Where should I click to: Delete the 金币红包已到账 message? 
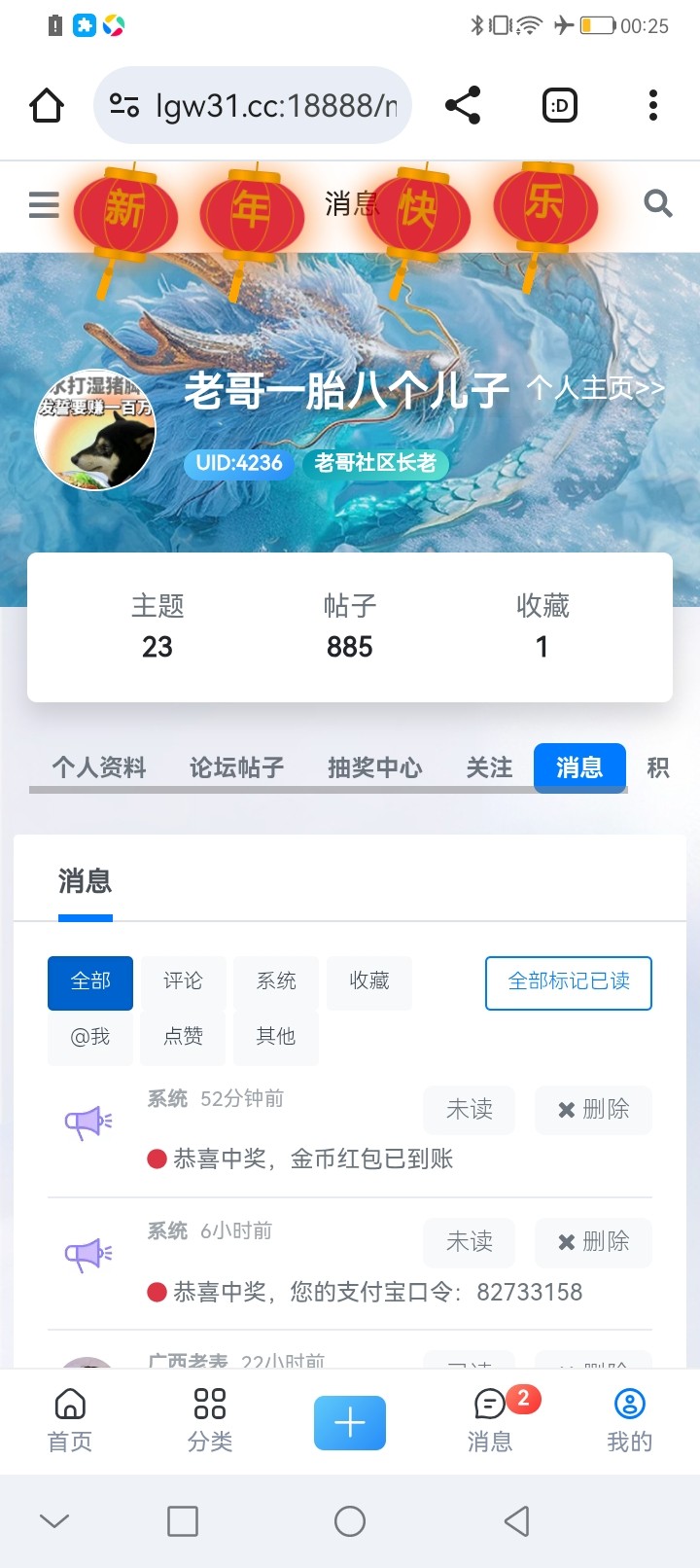tap(593, 1109)
